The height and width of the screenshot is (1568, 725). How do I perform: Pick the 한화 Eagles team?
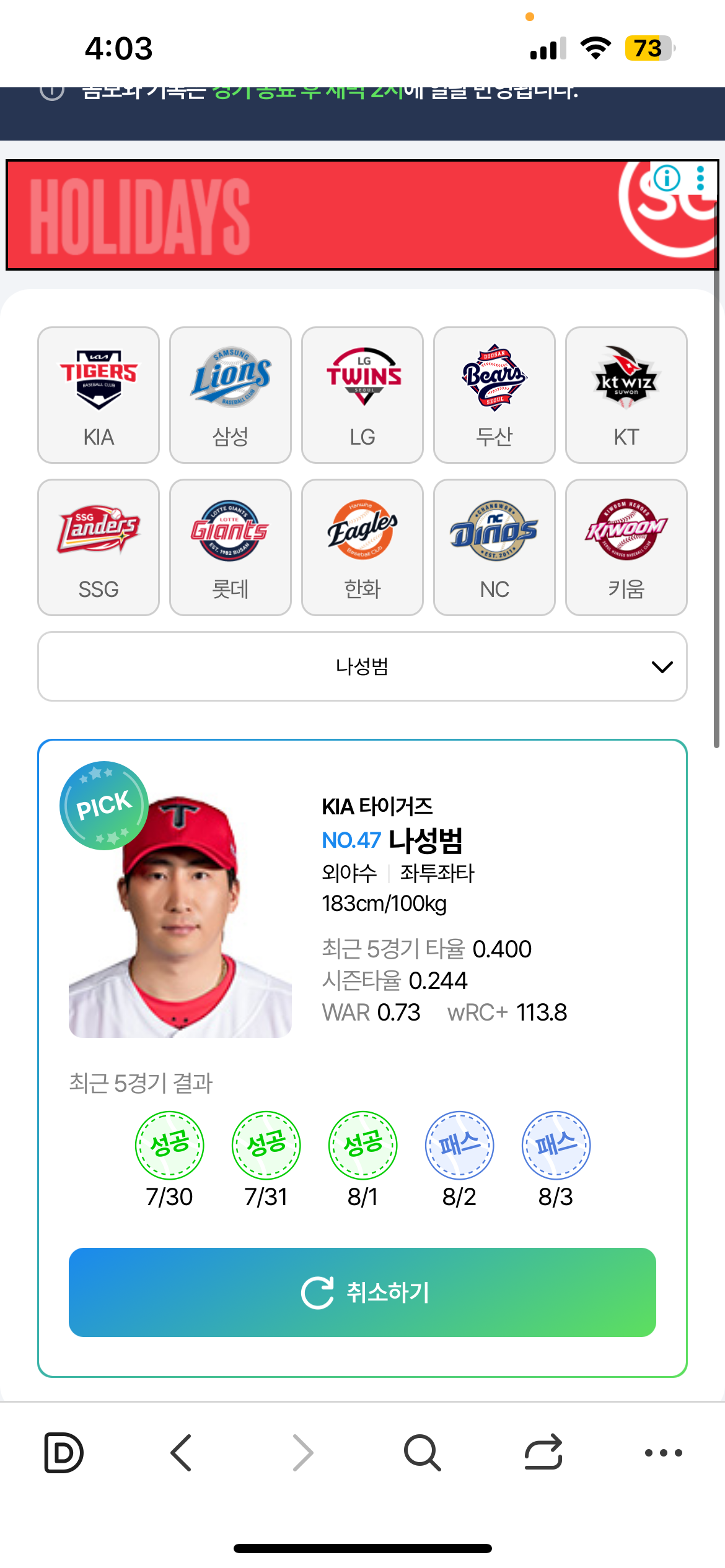pyautogui.click(x=362, y=547)
